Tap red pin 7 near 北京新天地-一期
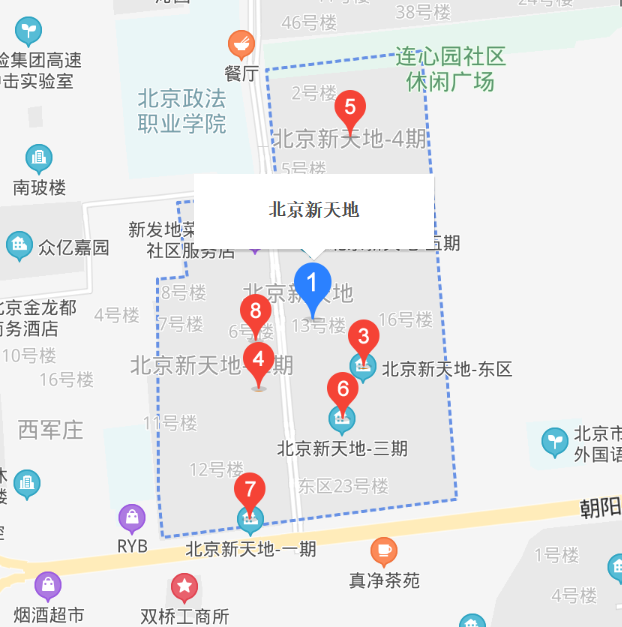622x627 pixels. click(250, 492)
